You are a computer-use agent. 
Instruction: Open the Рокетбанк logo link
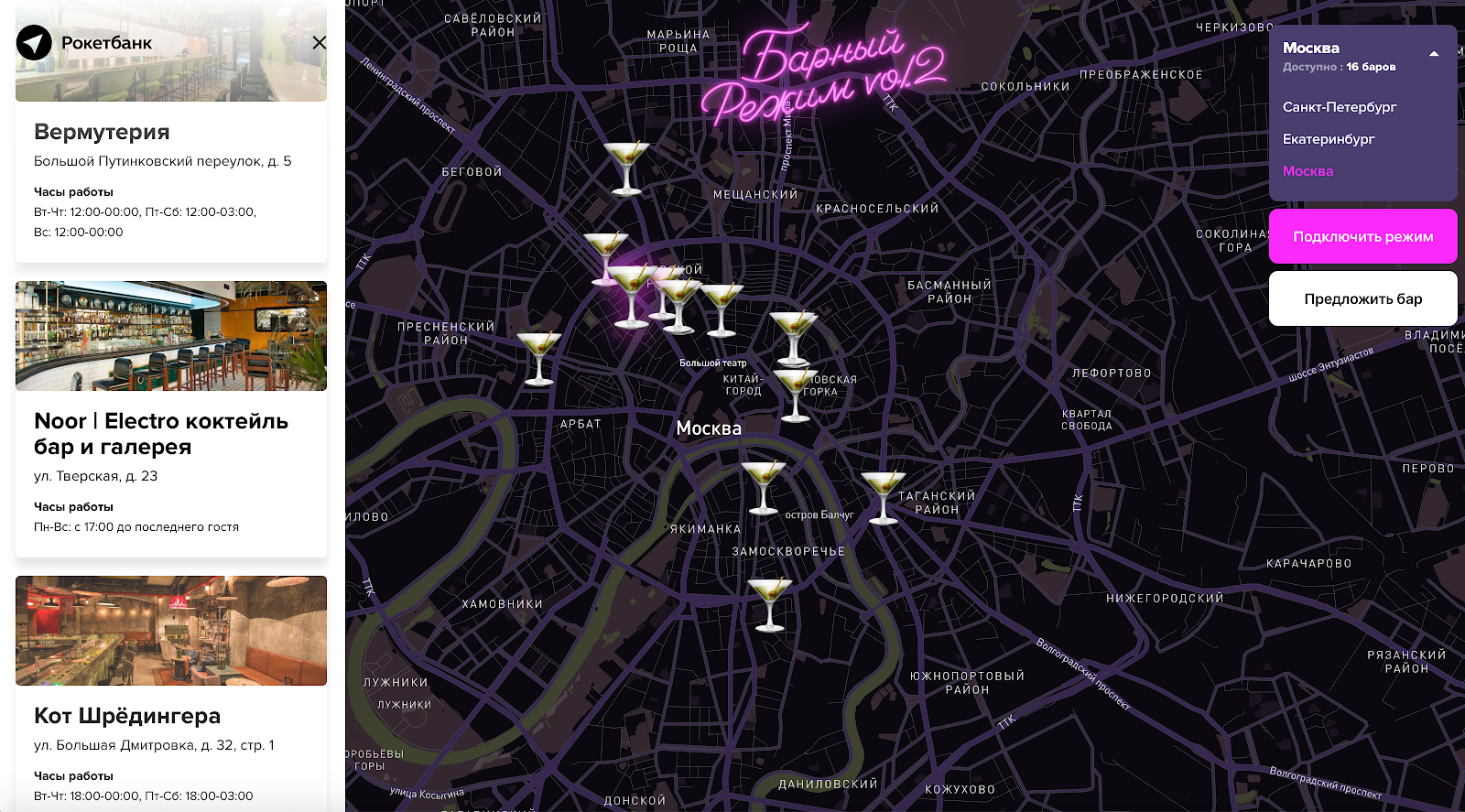[x=84, y=43]
